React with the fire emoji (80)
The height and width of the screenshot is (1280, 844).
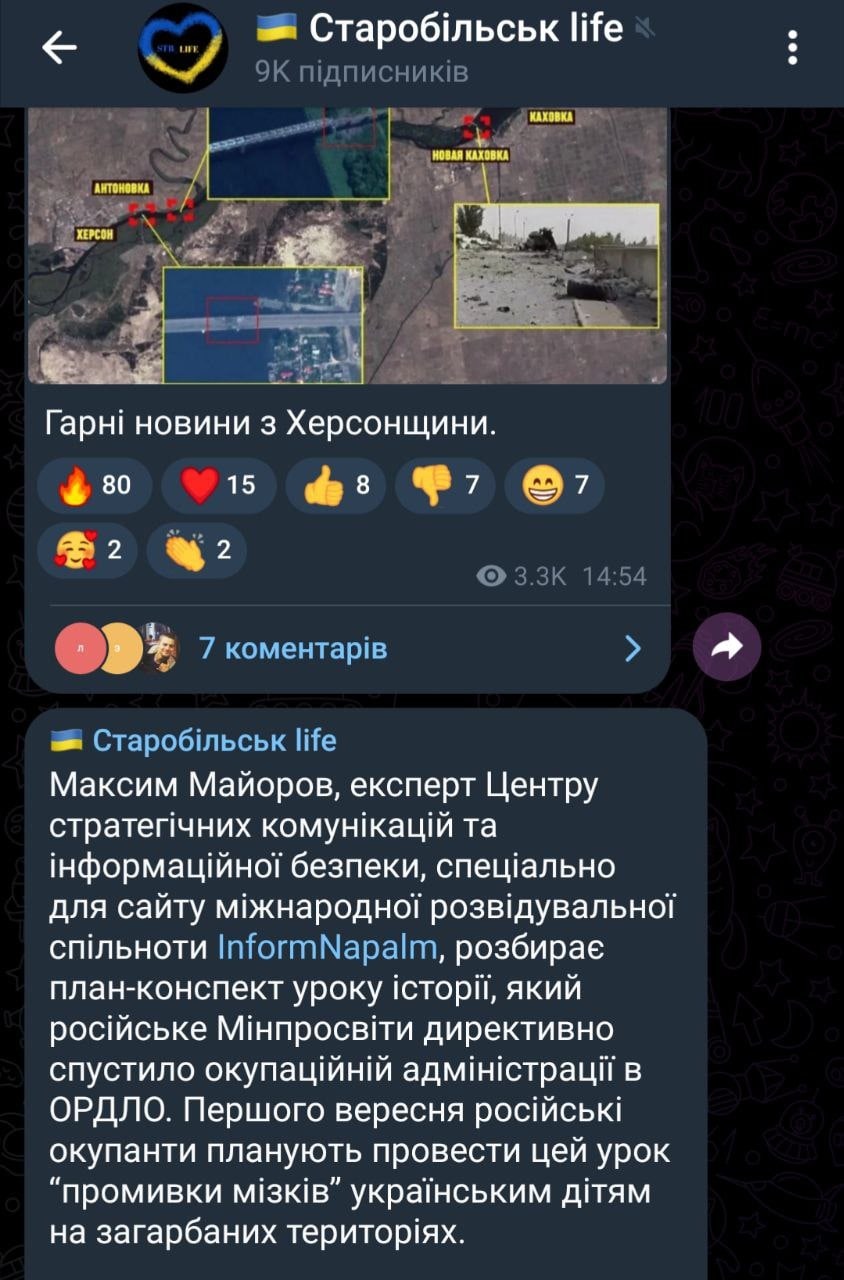click(96, 485)
